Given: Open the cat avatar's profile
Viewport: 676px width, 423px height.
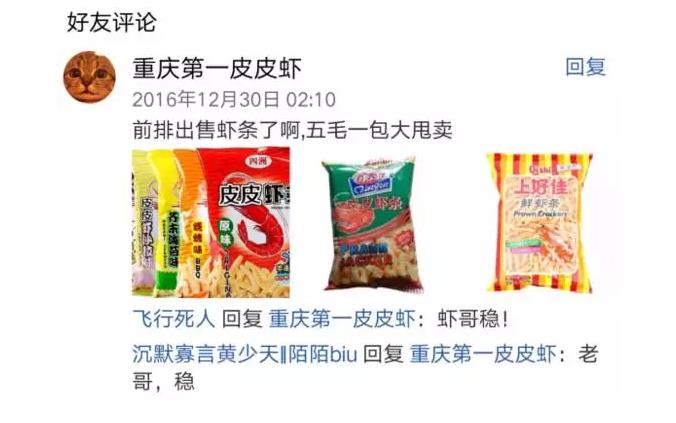Looking at the screenshot, I should pos(90,78).
